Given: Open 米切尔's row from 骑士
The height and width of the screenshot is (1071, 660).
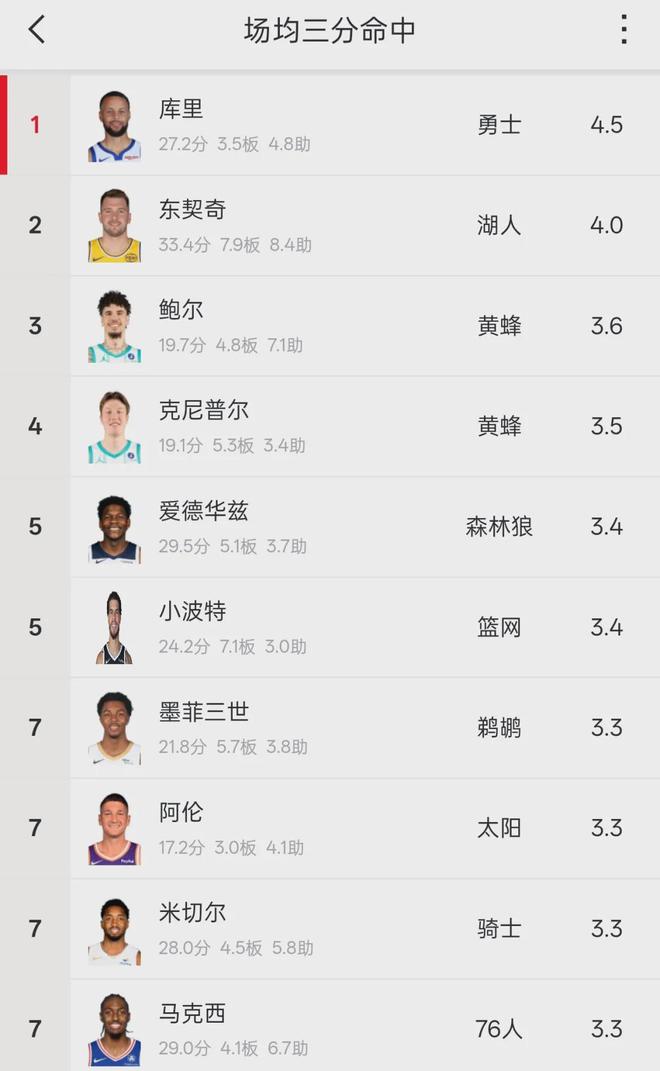Looking at the screenshot, I should click(x=330, y=929).
